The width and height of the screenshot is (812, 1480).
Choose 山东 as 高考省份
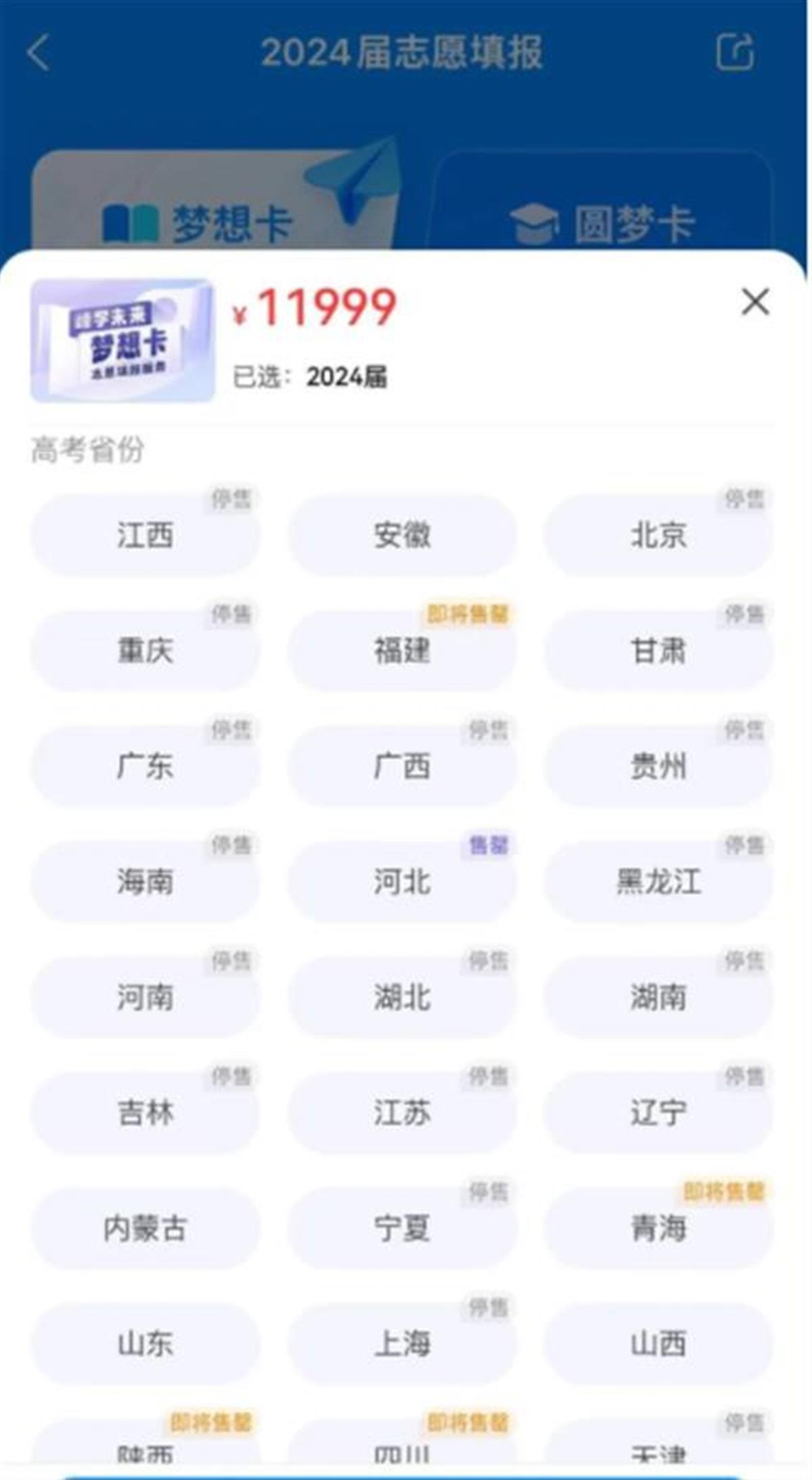pyautogui.click(x=145, y=1343)
